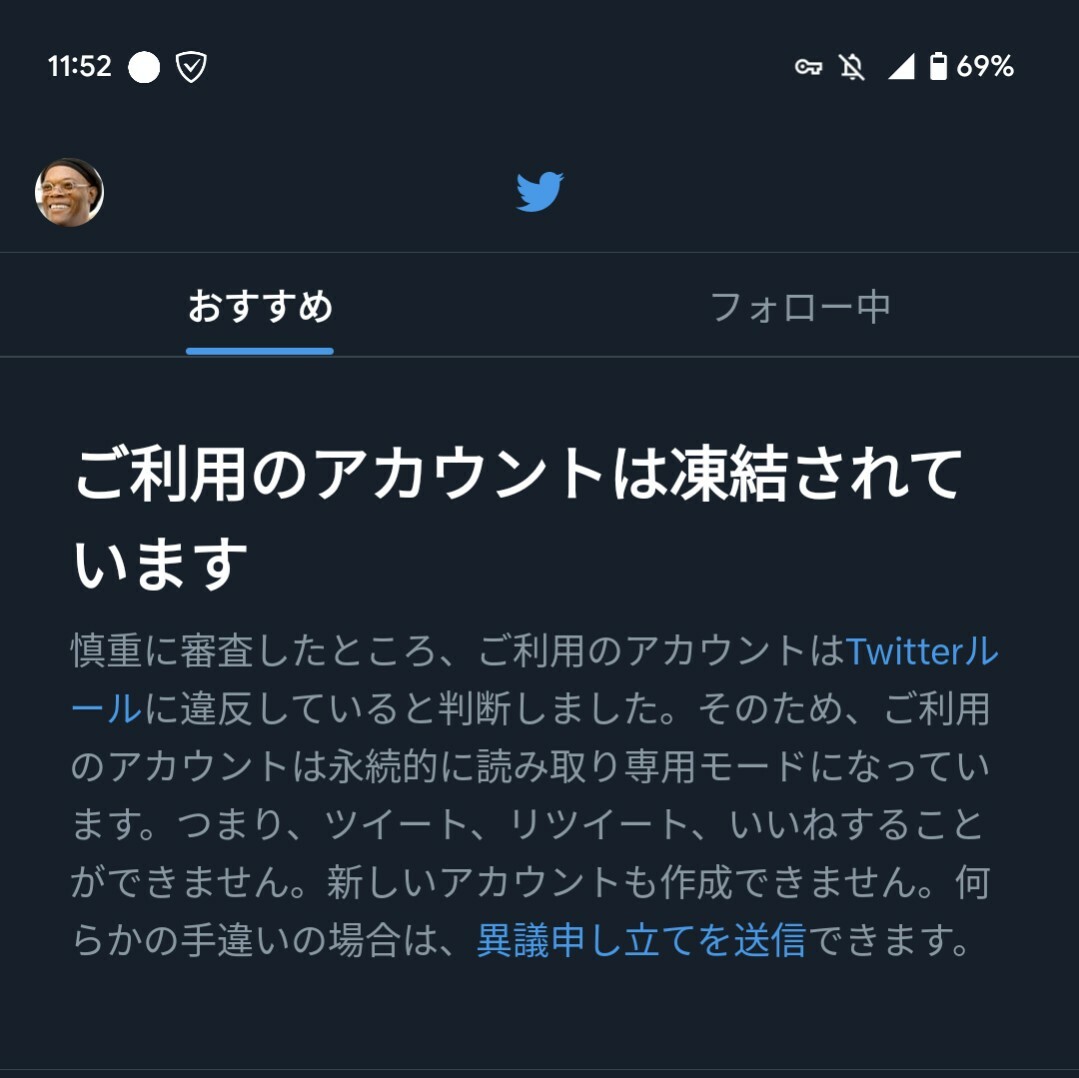
Task: Open the 異議申し立てを送信 appeal link
Action: coord(641,941)
